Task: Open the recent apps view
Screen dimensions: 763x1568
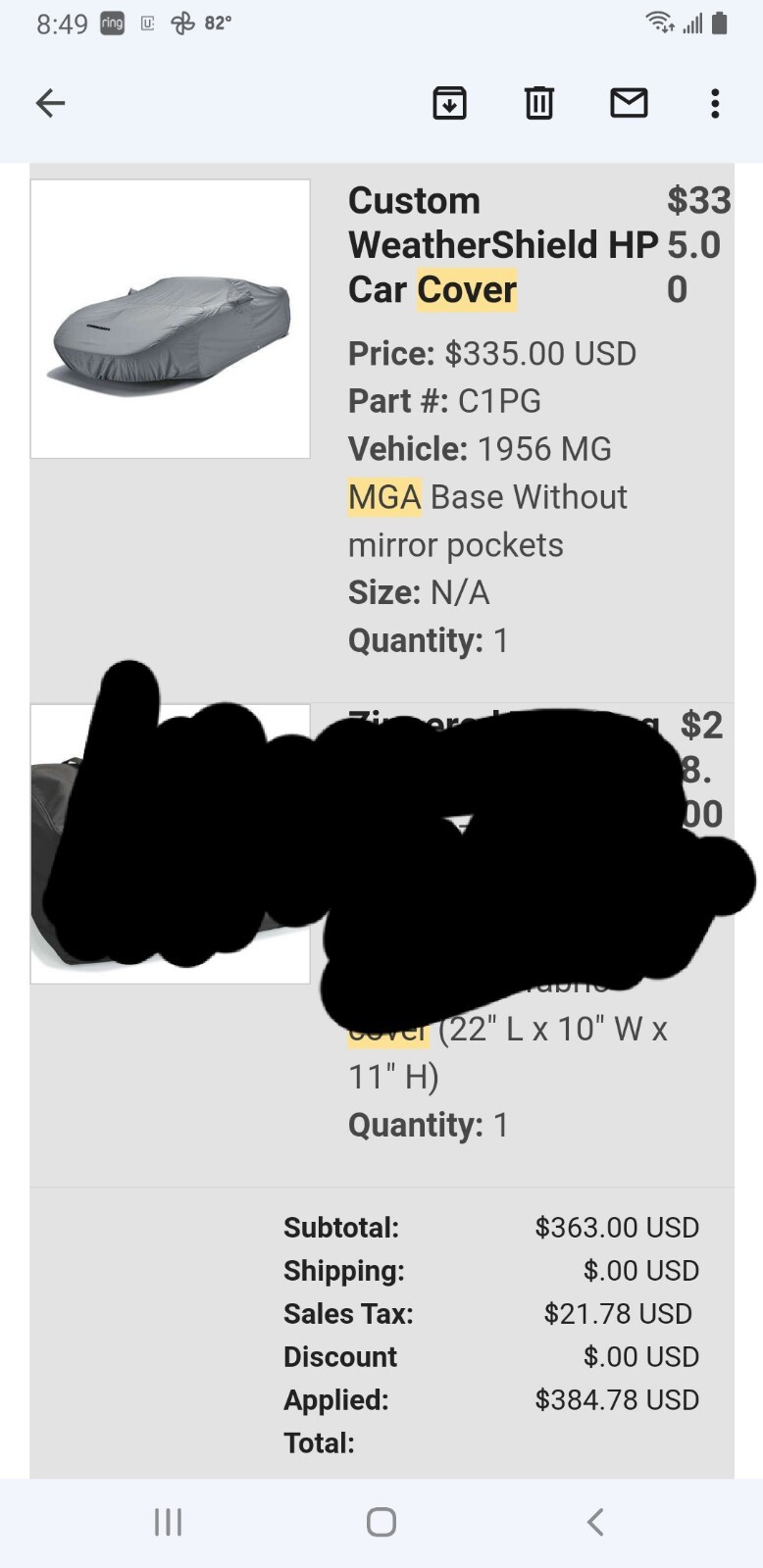Action: [169, 1522]
